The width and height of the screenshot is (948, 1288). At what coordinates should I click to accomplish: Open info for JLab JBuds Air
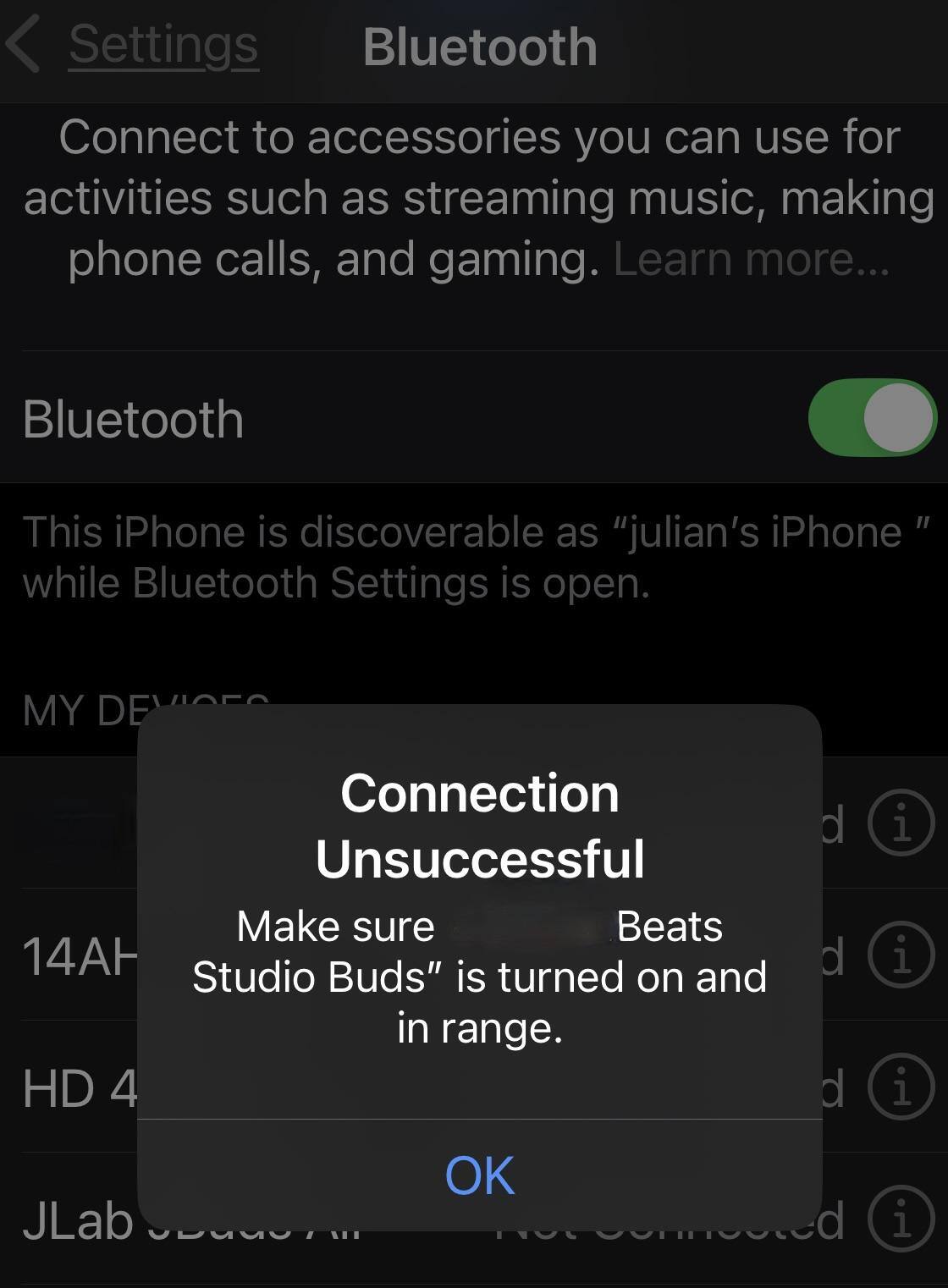click(901, 1219)
